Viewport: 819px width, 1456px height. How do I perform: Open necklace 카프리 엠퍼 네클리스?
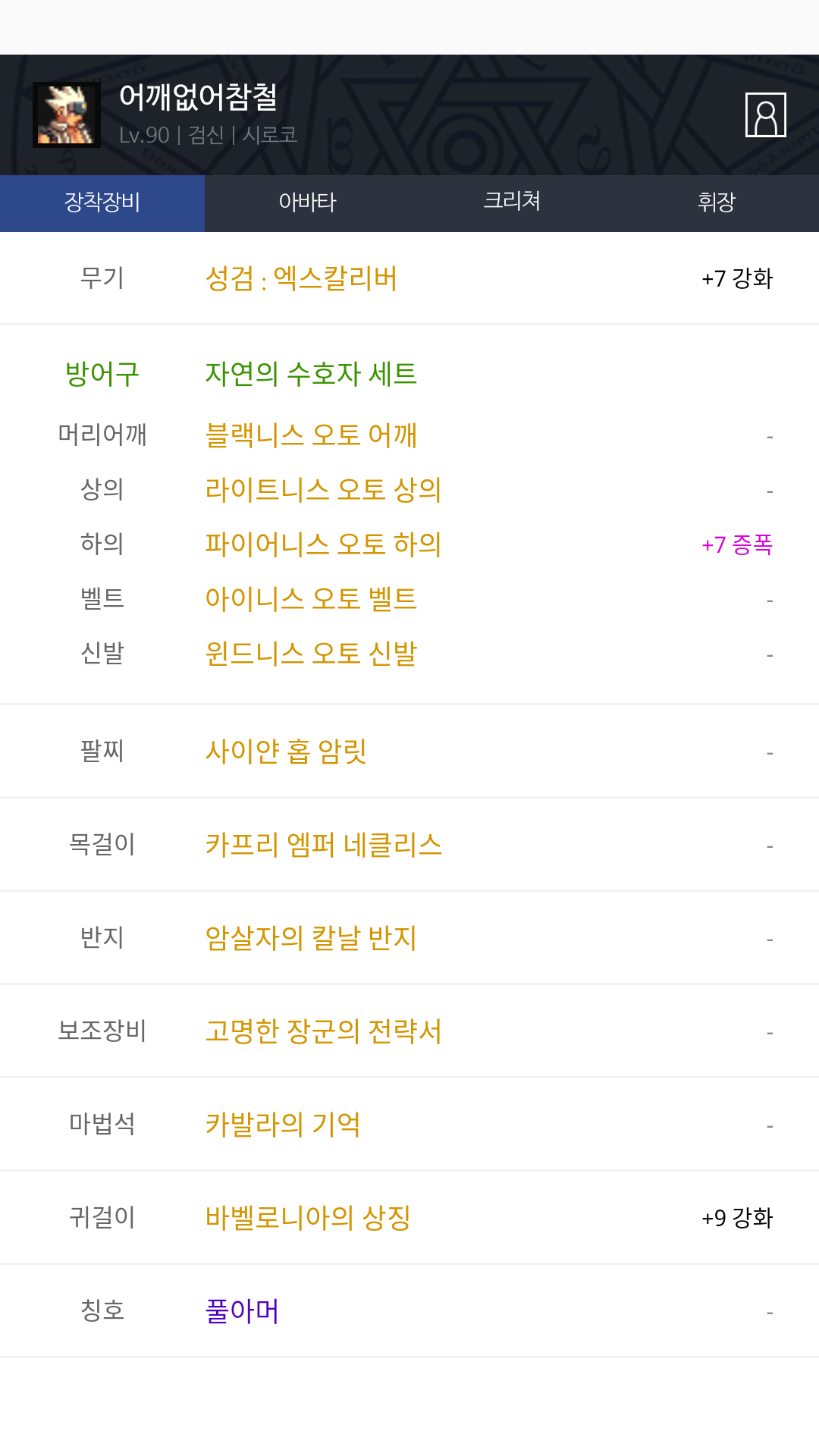323,845
